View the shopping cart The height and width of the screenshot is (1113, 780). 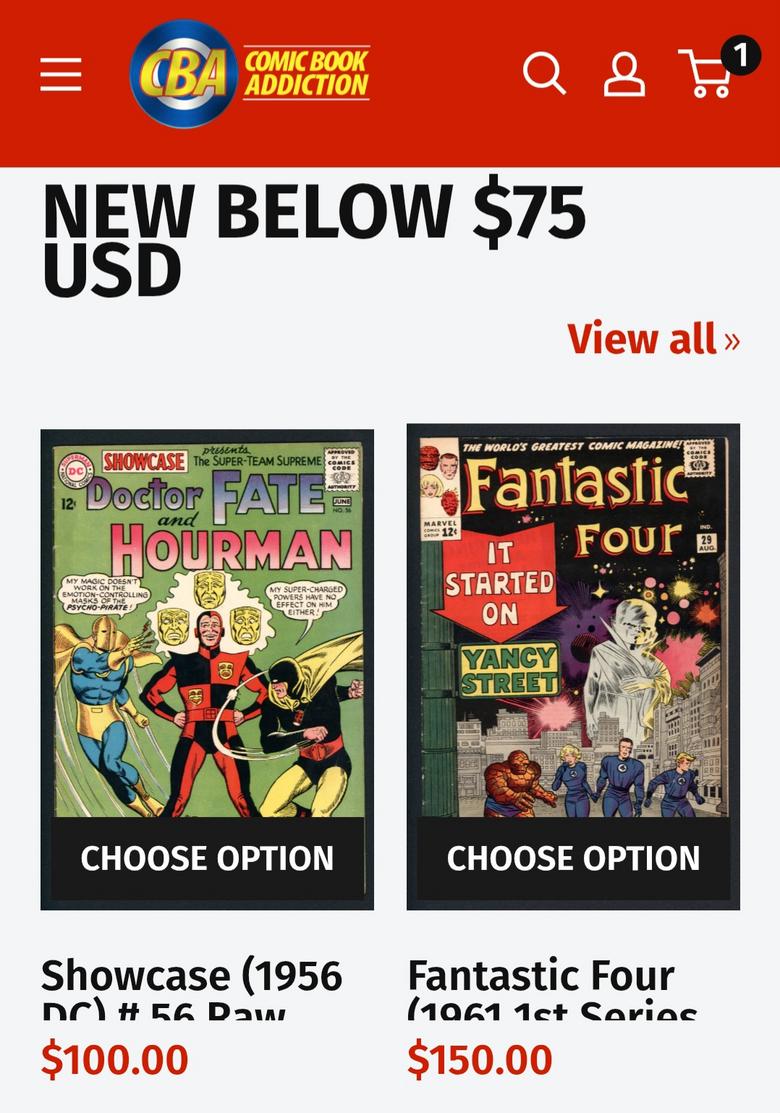[x=709, y=73]
